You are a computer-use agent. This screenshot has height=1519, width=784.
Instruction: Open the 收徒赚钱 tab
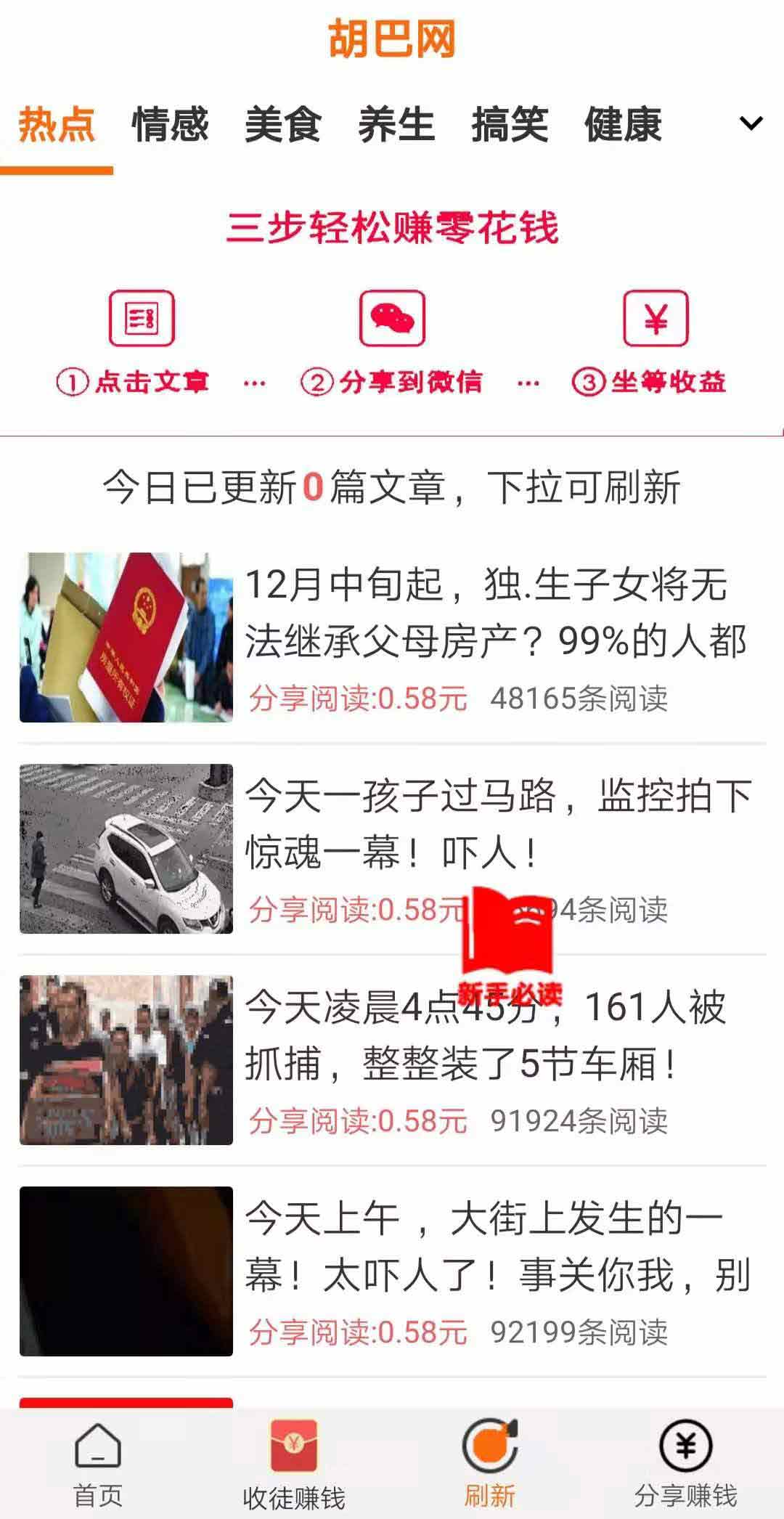click(x=294, y=1464)
